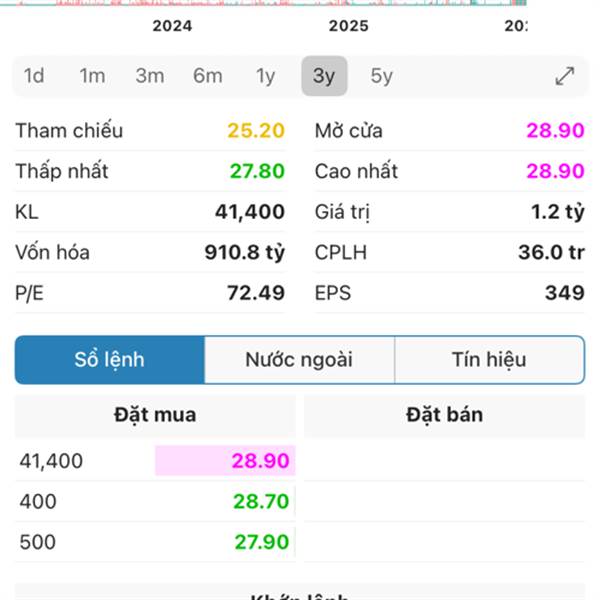This screenshot has width=600, height=600.
Task: Select the 1d chart range
Action: pyautogui.click(x=34, y=76)
